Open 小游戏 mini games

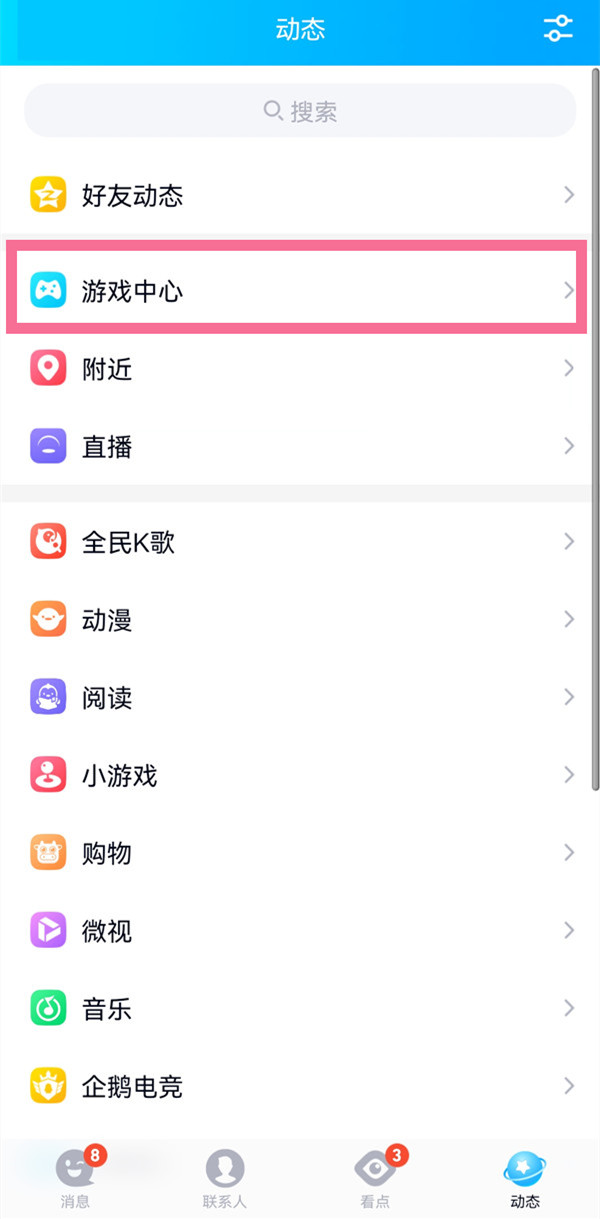coord(300,775)
